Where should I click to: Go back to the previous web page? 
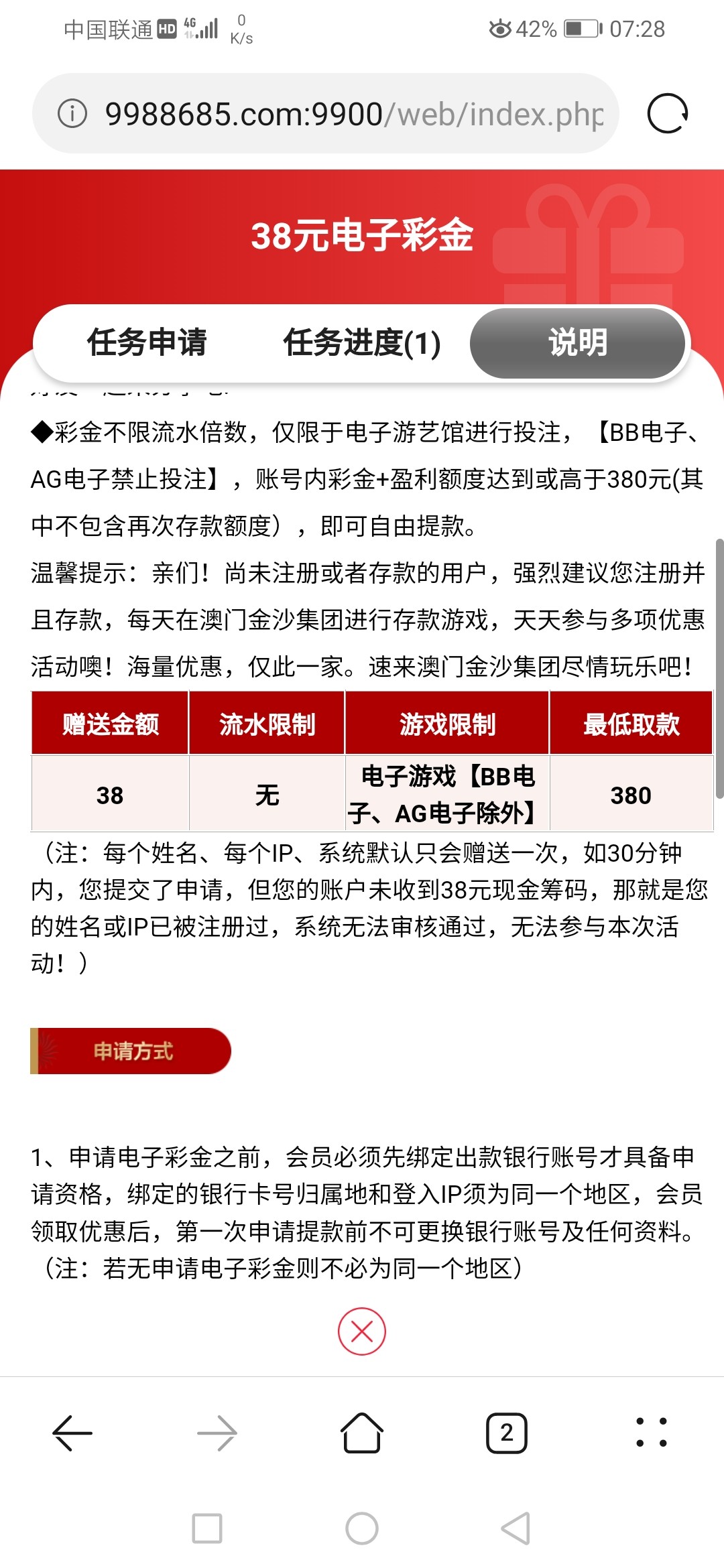pyautogui.click(x=72, y=1433)
